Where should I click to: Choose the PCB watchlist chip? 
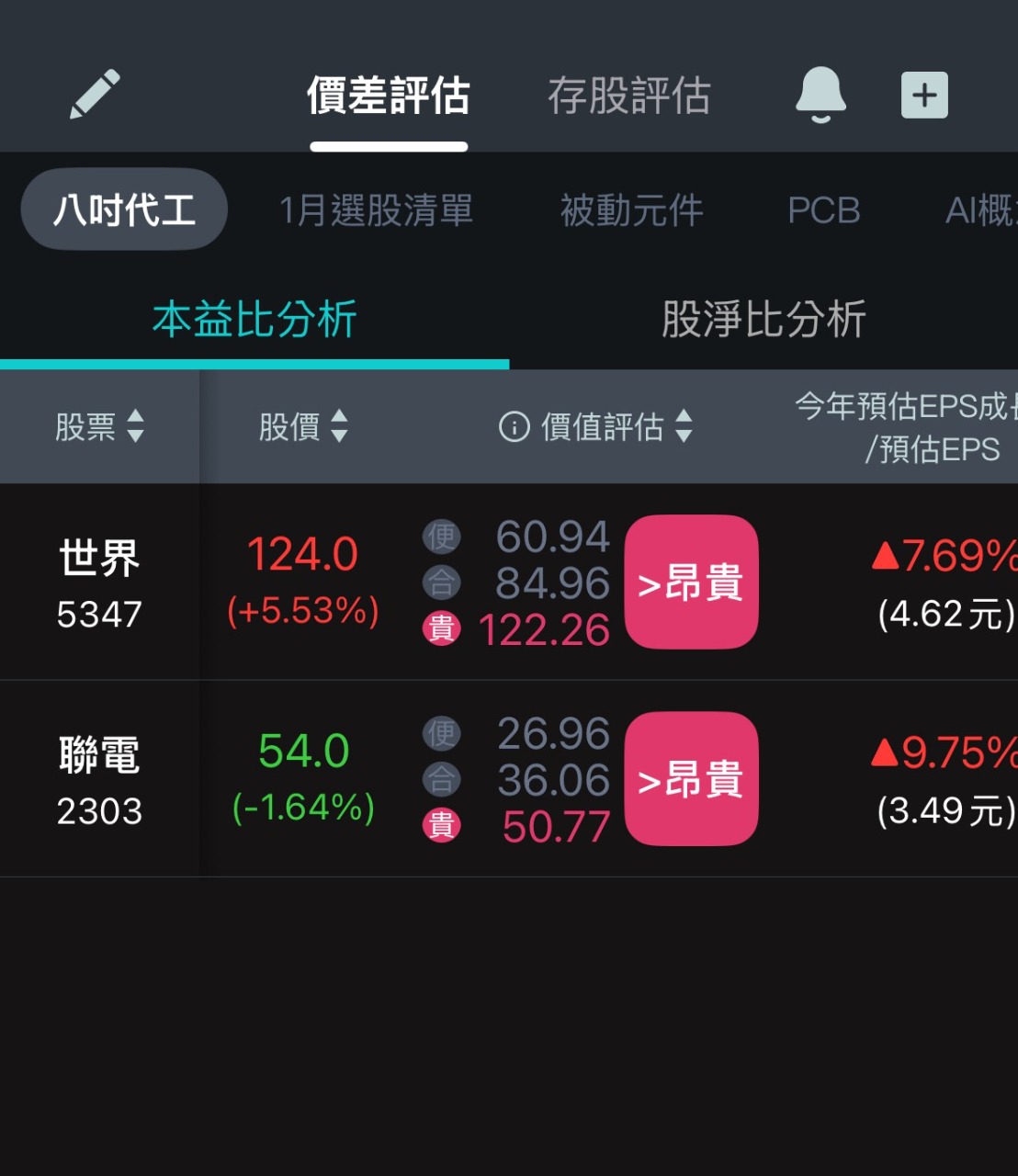[823, 210]
